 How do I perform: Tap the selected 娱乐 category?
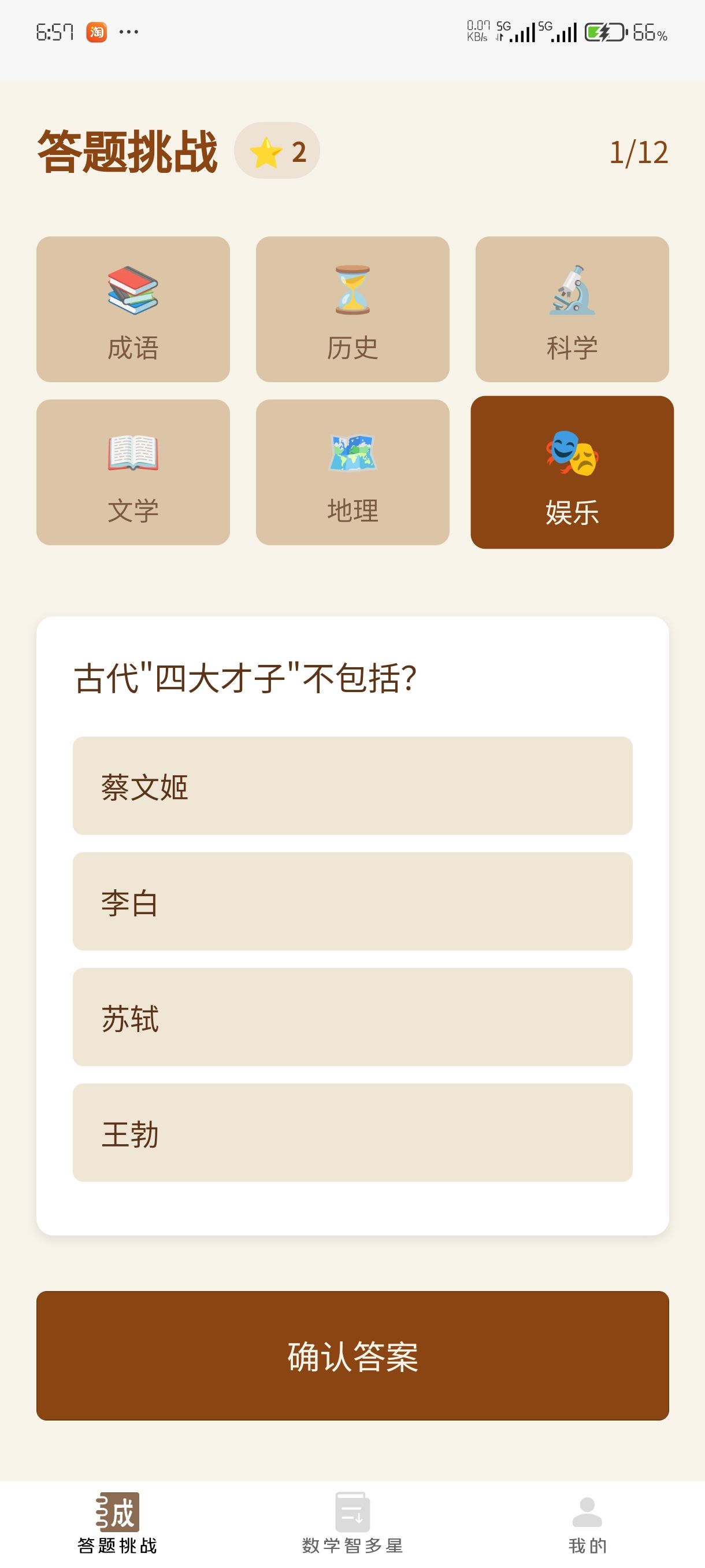(x=572, y=472)
